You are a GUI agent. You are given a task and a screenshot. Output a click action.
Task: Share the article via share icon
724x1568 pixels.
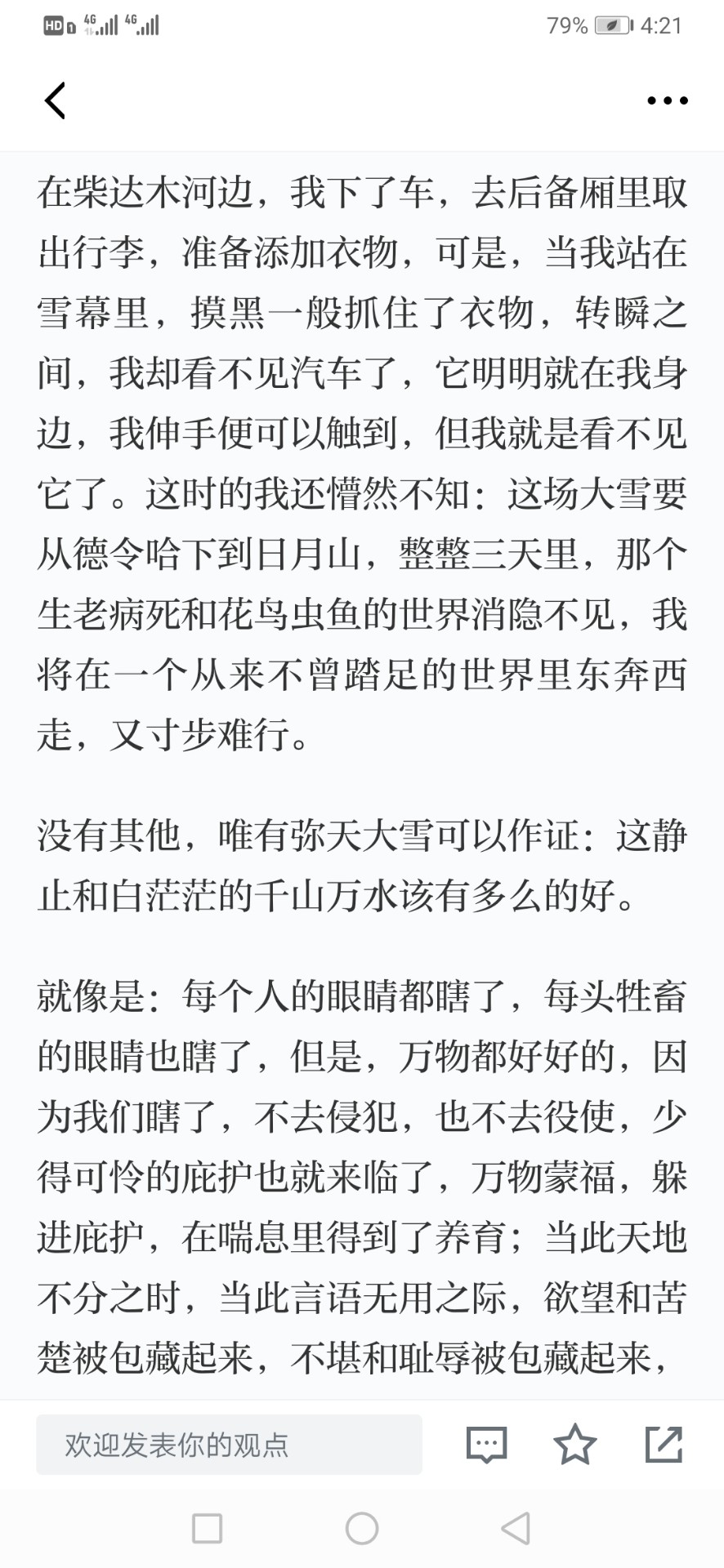[x=664, y=1444]
